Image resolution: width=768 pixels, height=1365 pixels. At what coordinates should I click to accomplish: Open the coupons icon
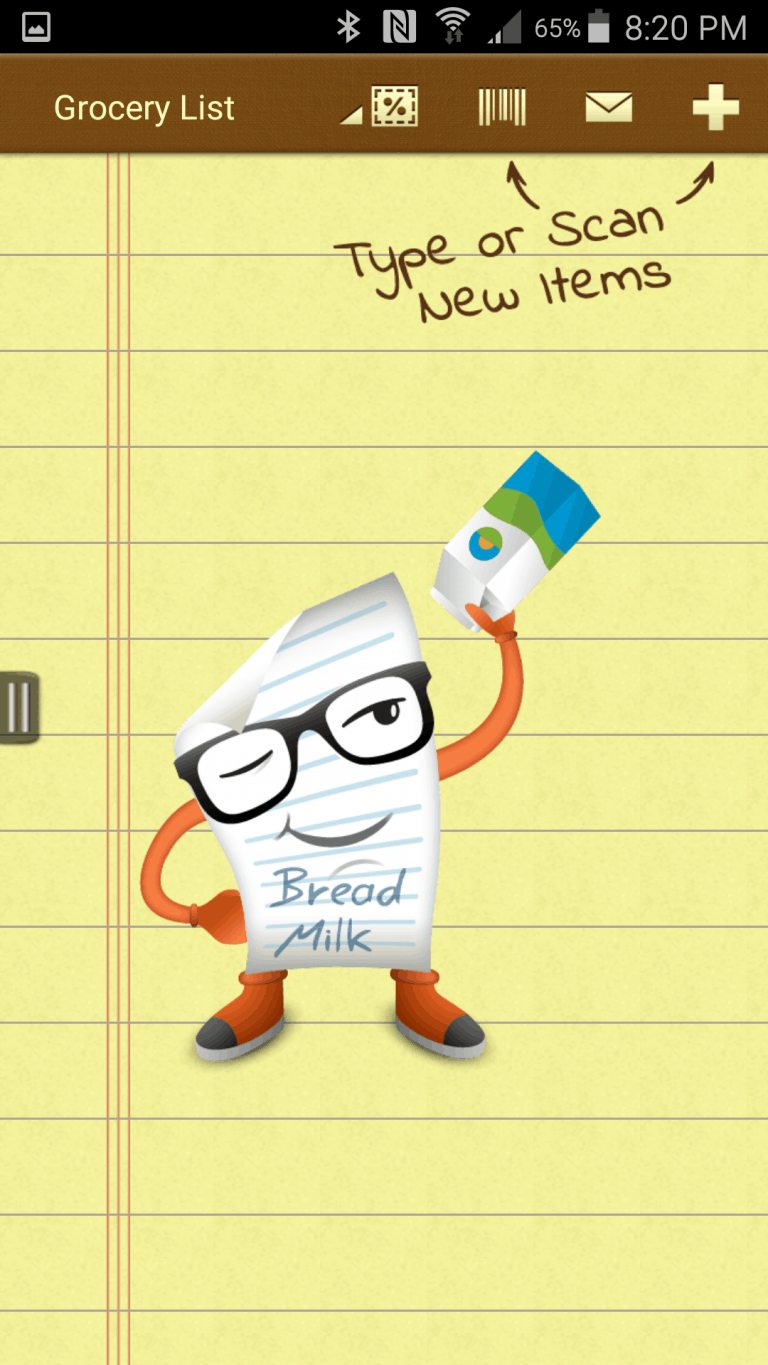click(x=395, y=107)
